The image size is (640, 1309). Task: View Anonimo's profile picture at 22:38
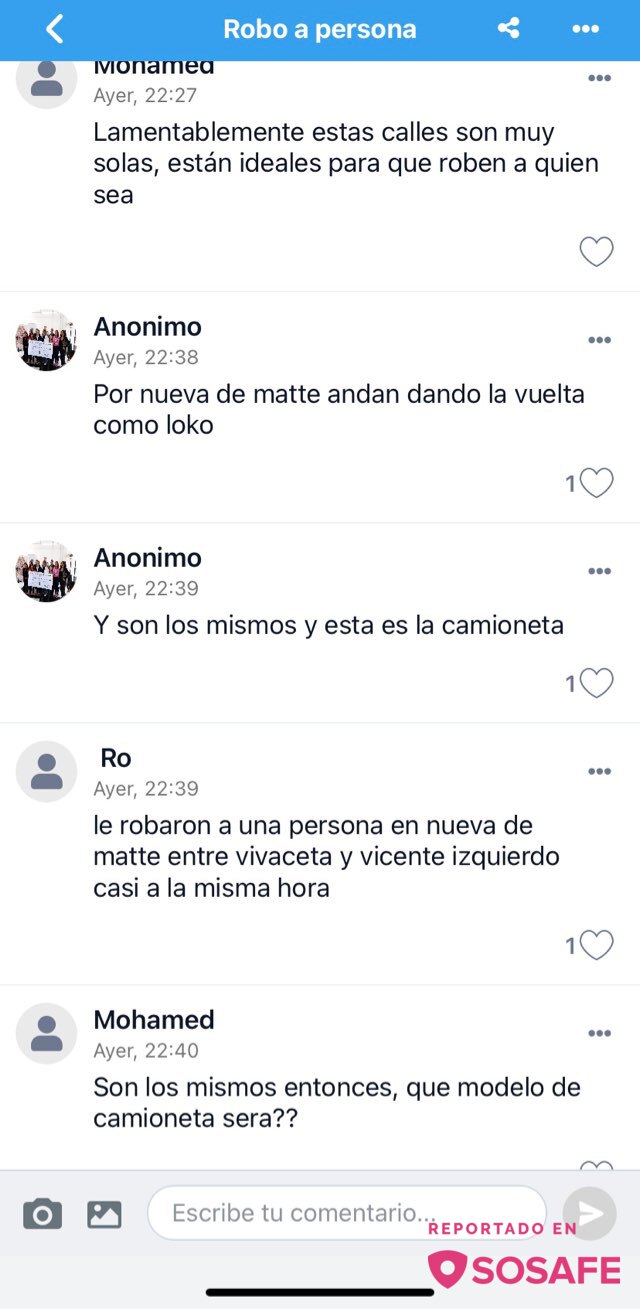46,341
